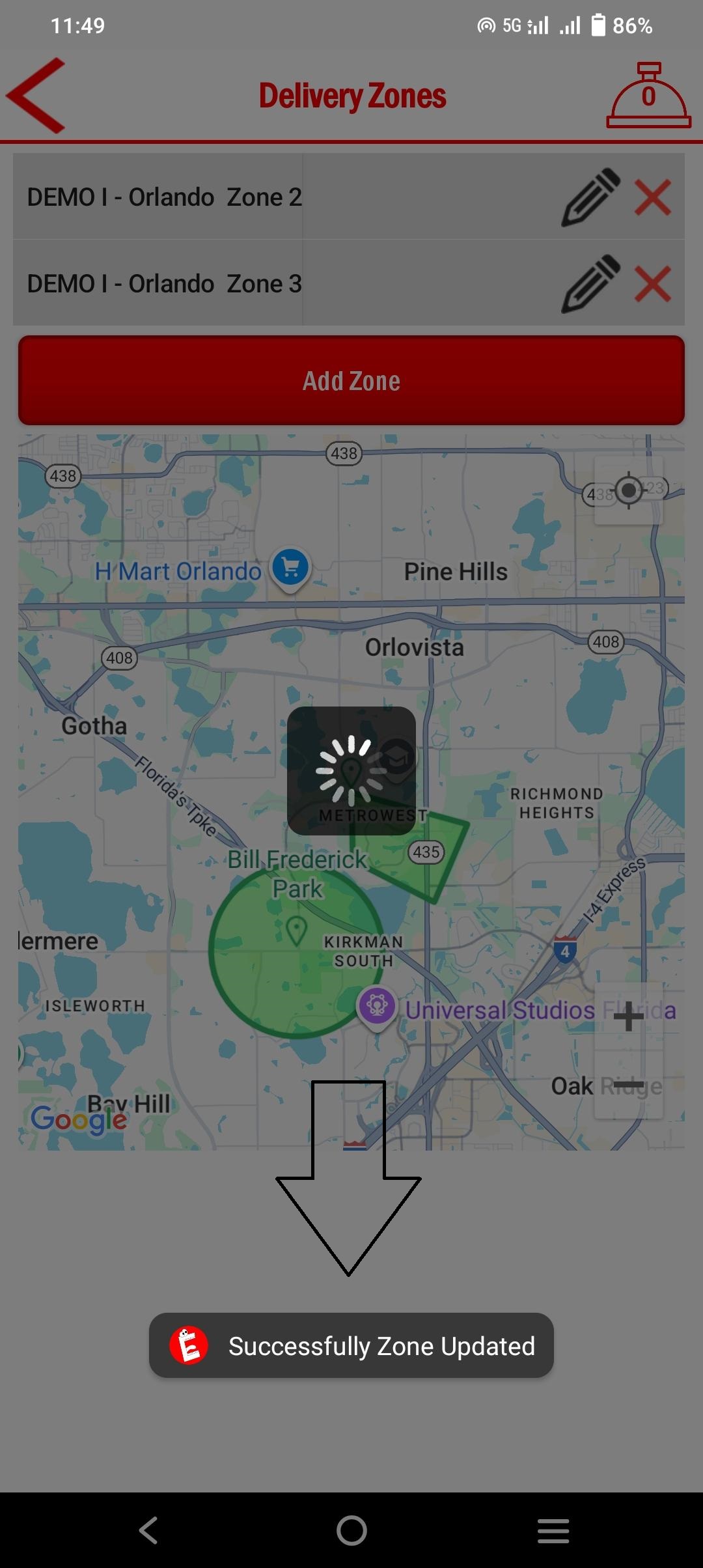Delete the Orlando Zone 3 entry
703x1568 pixels.
(x=652, y=284)
